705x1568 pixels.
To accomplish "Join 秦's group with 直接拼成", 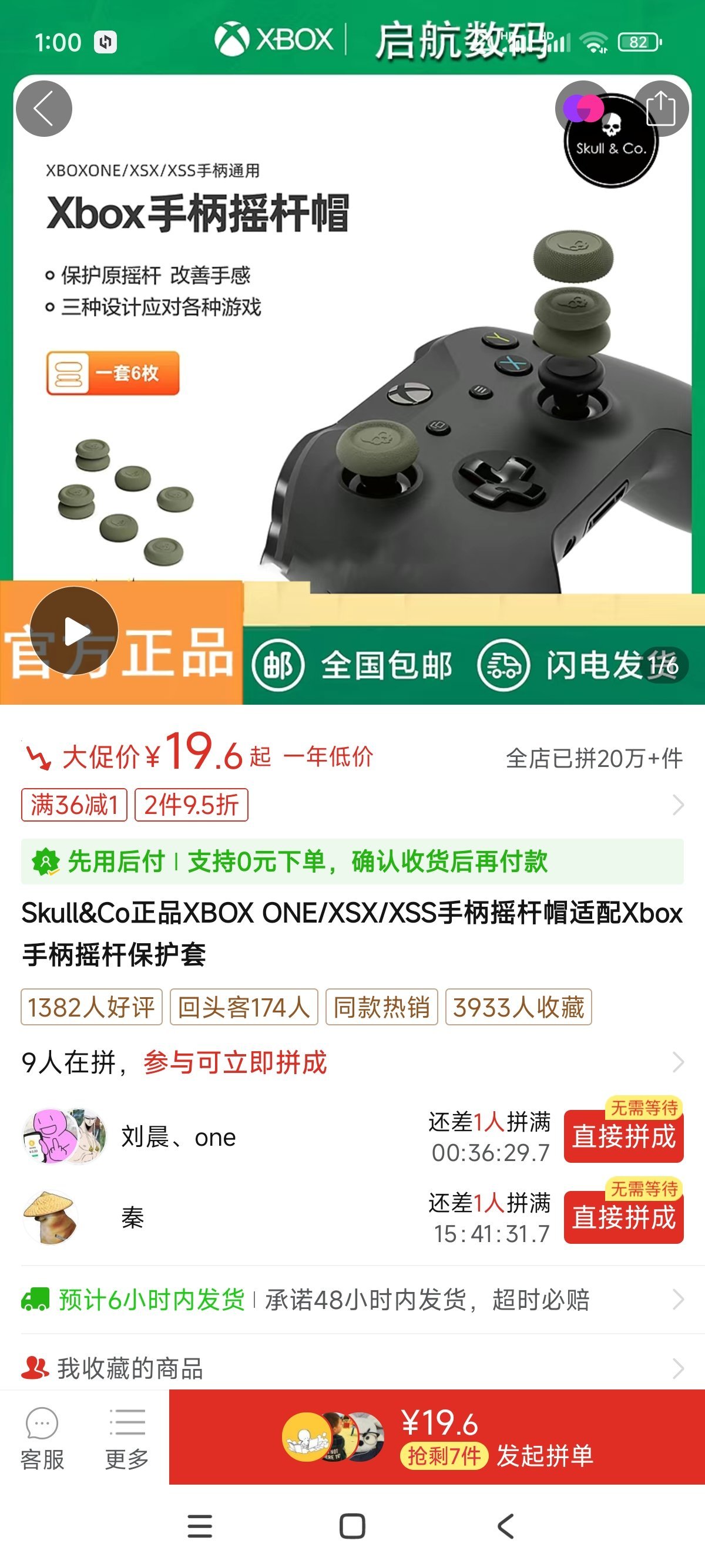I will [623, 1217].
